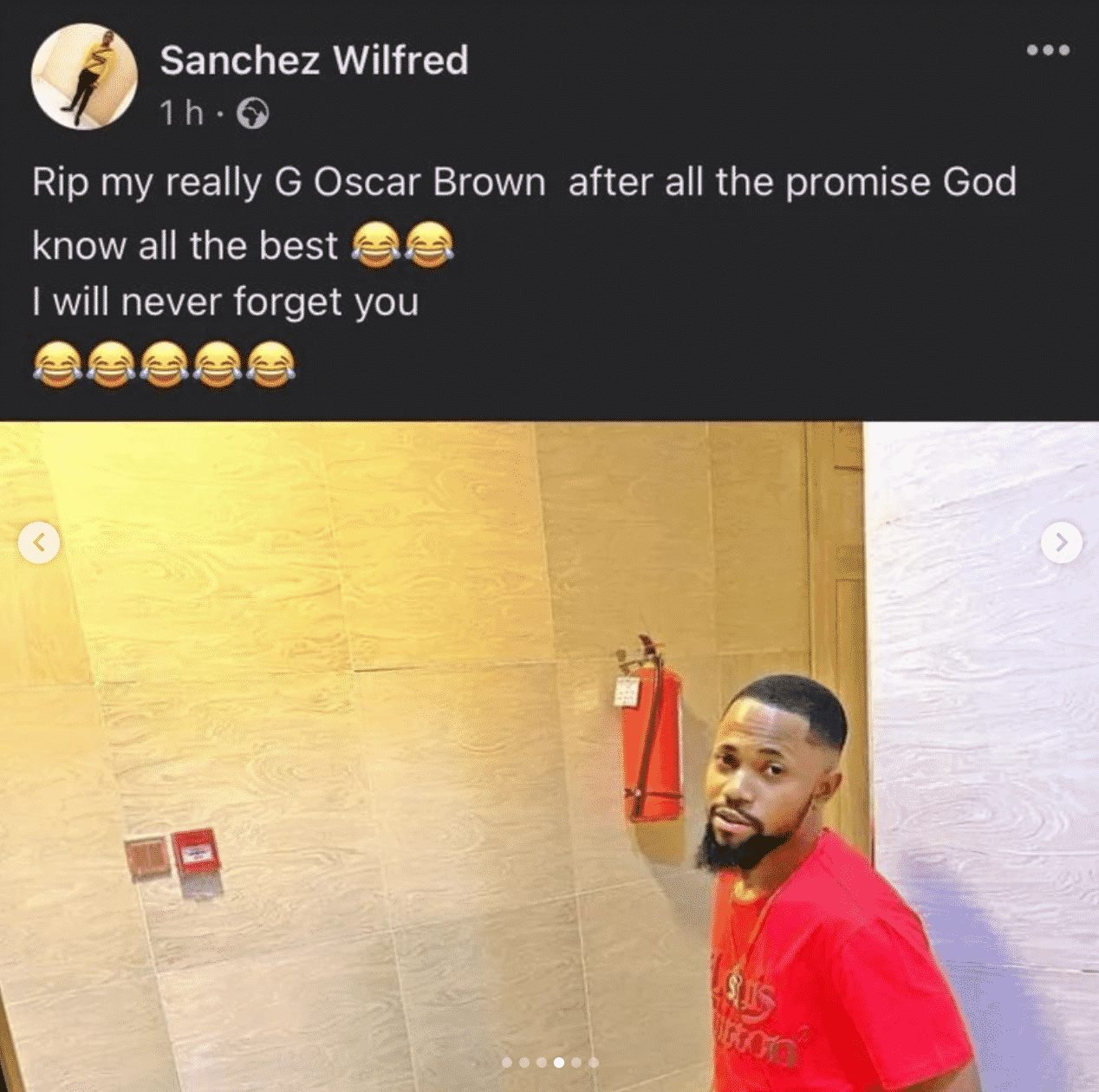Screen dimensions: 1099x1092
Task: Go to the next photo
Action: (x=1061, y=543)
